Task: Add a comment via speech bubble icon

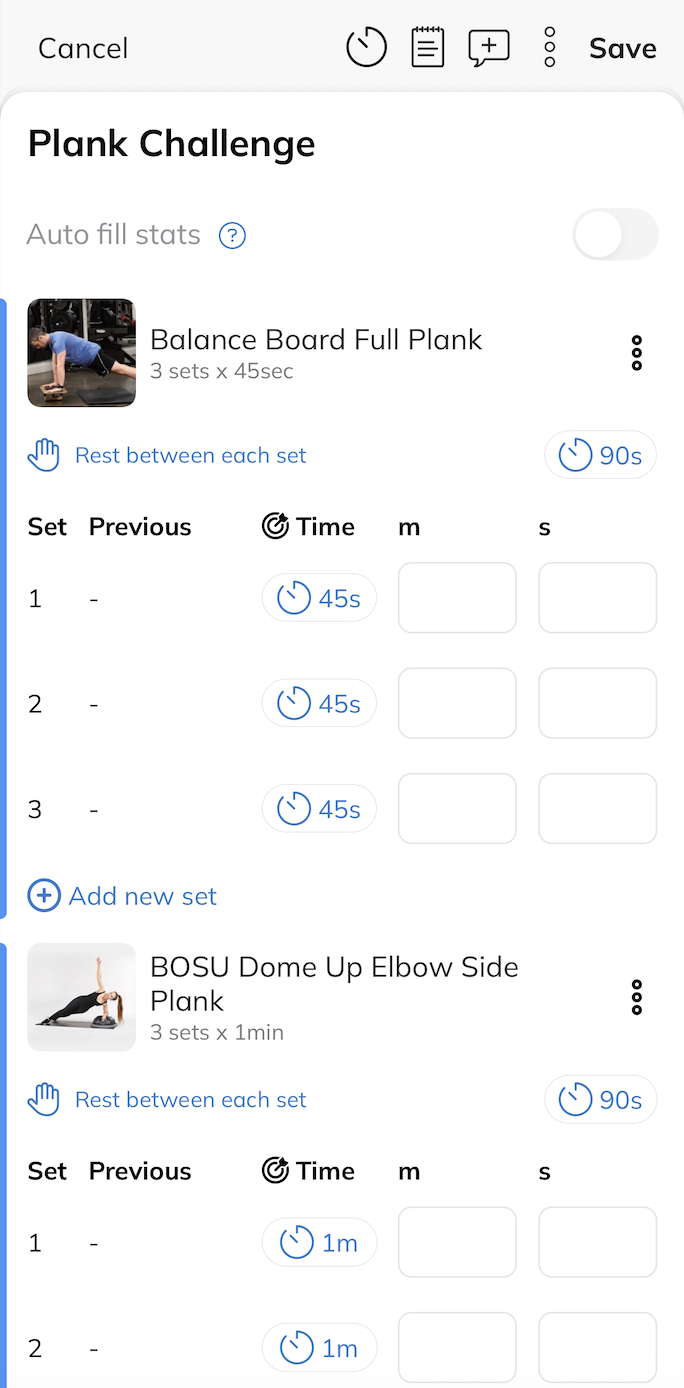Action: pos(489,48)
